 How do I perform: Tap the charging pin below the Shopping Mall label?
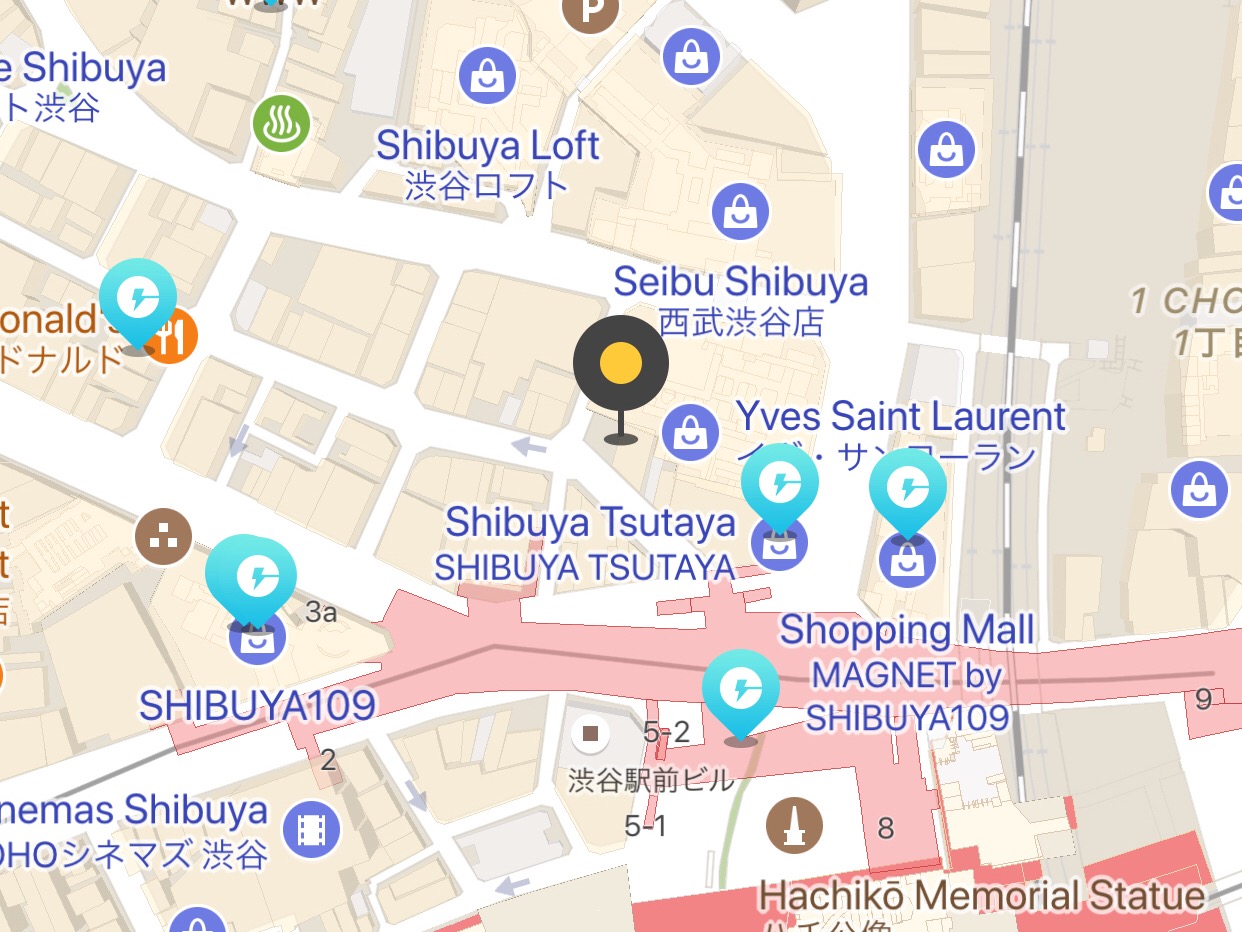[740, 690]
